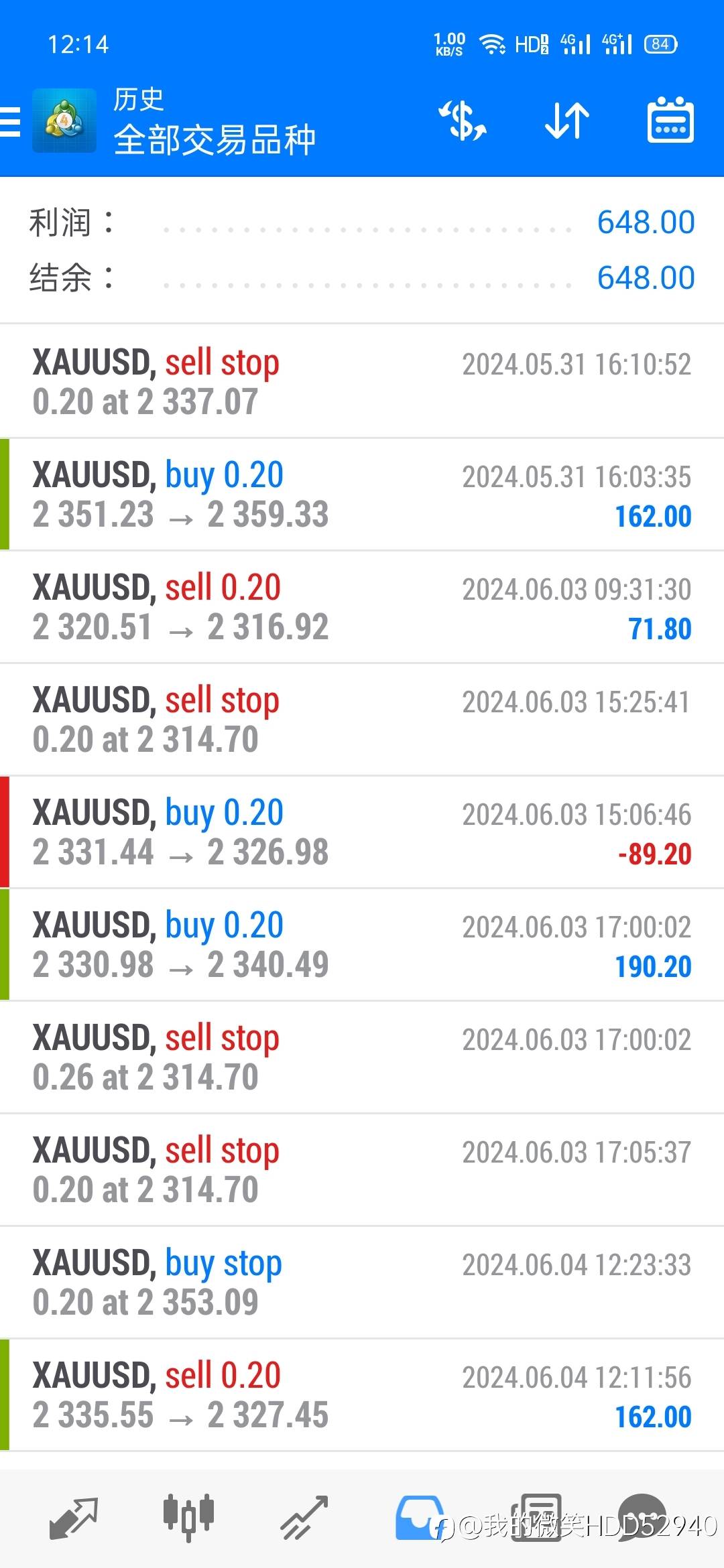The width and height of the screenshot is (724, 1568).
Task: Open the side drawer menu
Action: tap(11, 122)
